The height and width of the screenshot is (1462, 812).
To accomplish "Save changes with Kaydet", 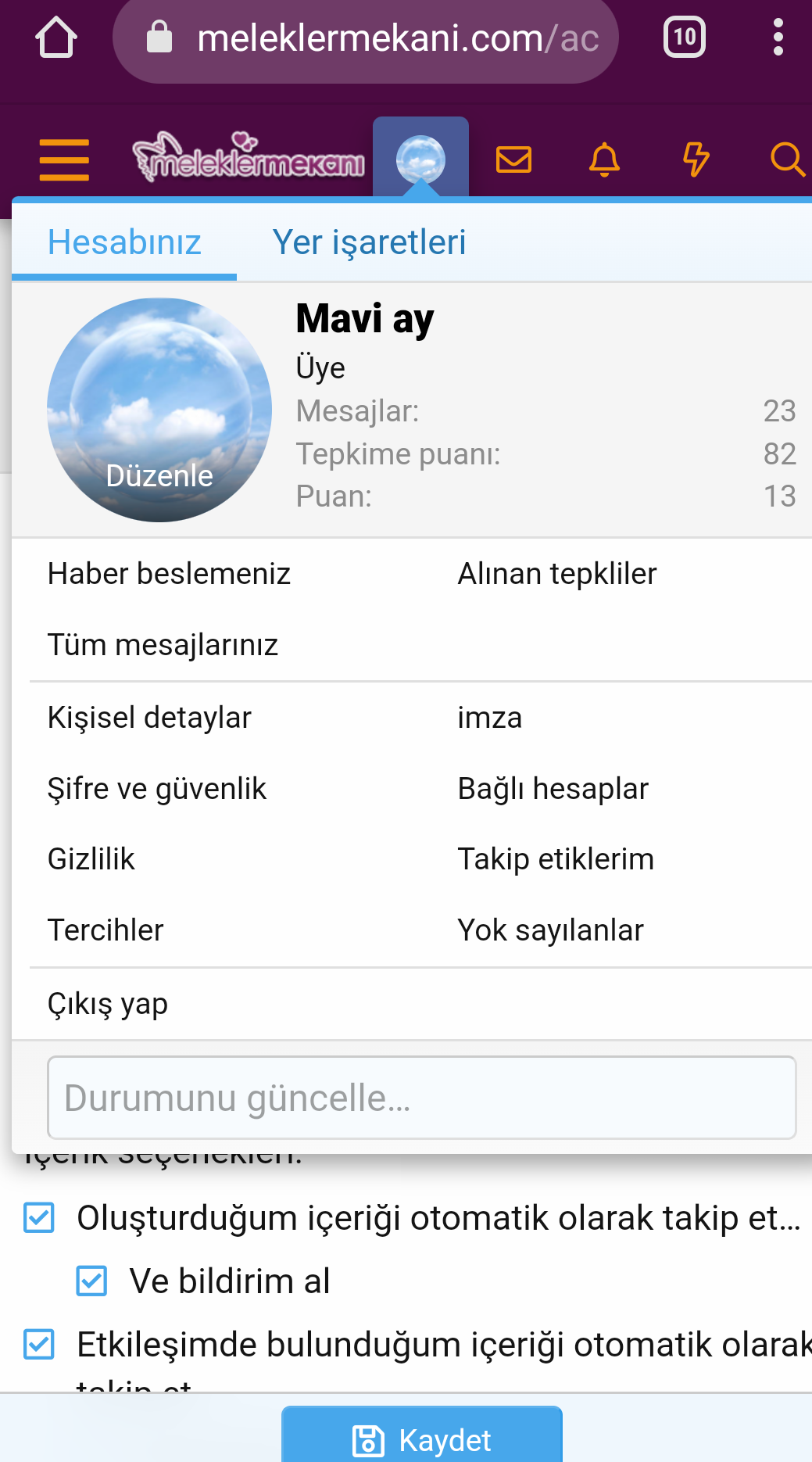I will pyautogui.click(x=422, y=1439).
